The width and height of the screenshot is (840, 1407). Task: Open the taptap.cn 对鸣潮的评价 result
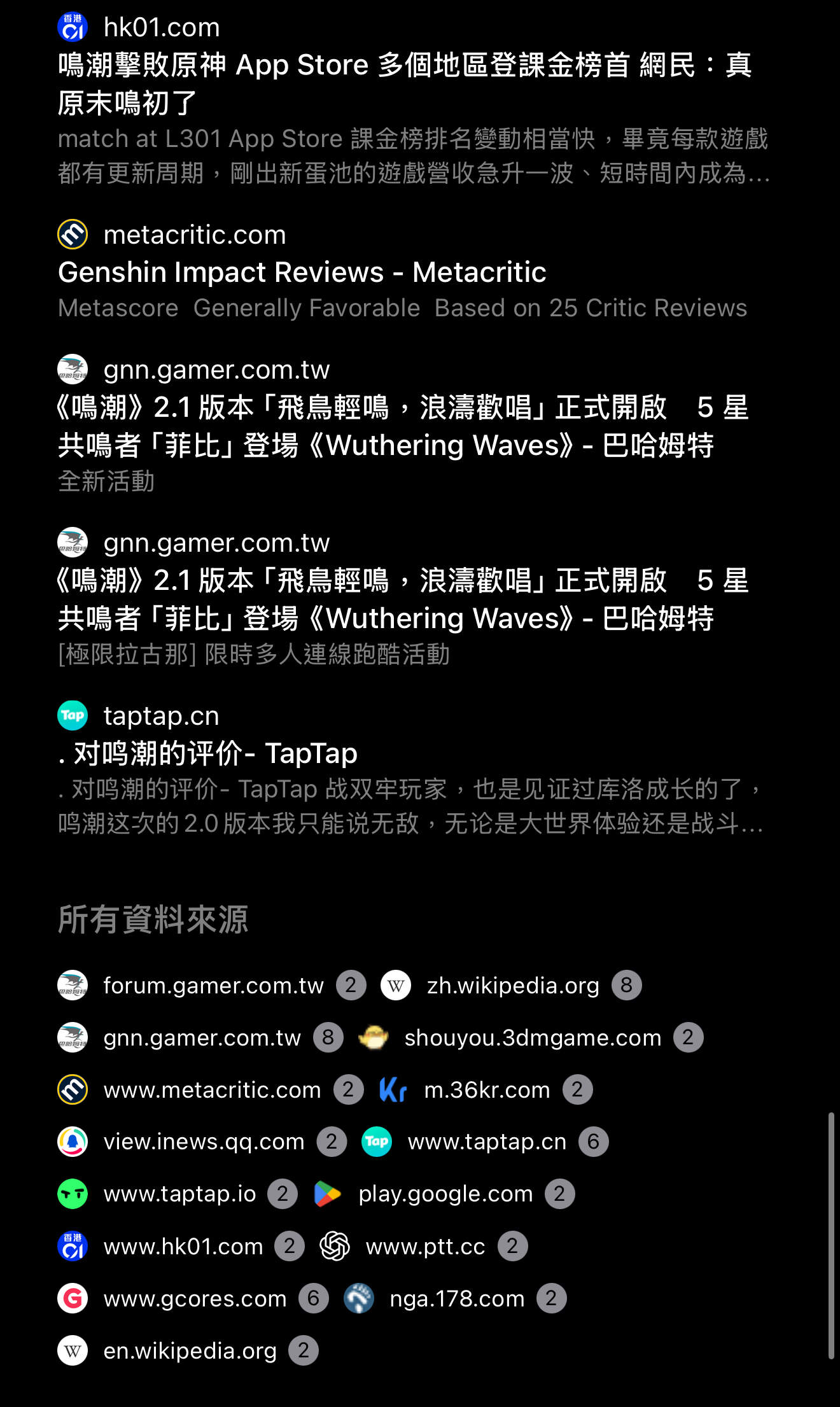coord(207,754)
